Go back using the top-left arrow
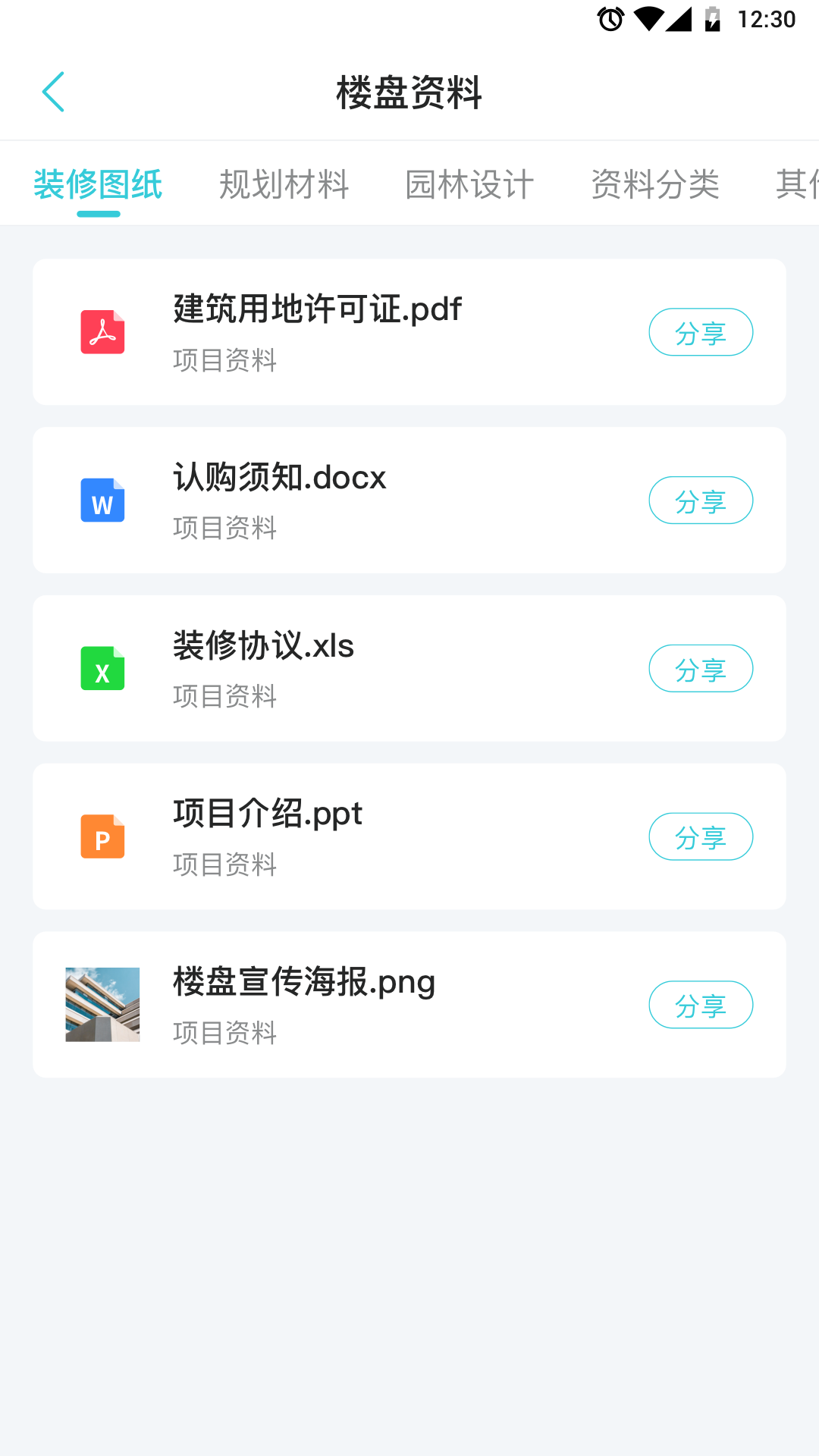This screenshot has width=819, height=1456. [x=53, y=93]
